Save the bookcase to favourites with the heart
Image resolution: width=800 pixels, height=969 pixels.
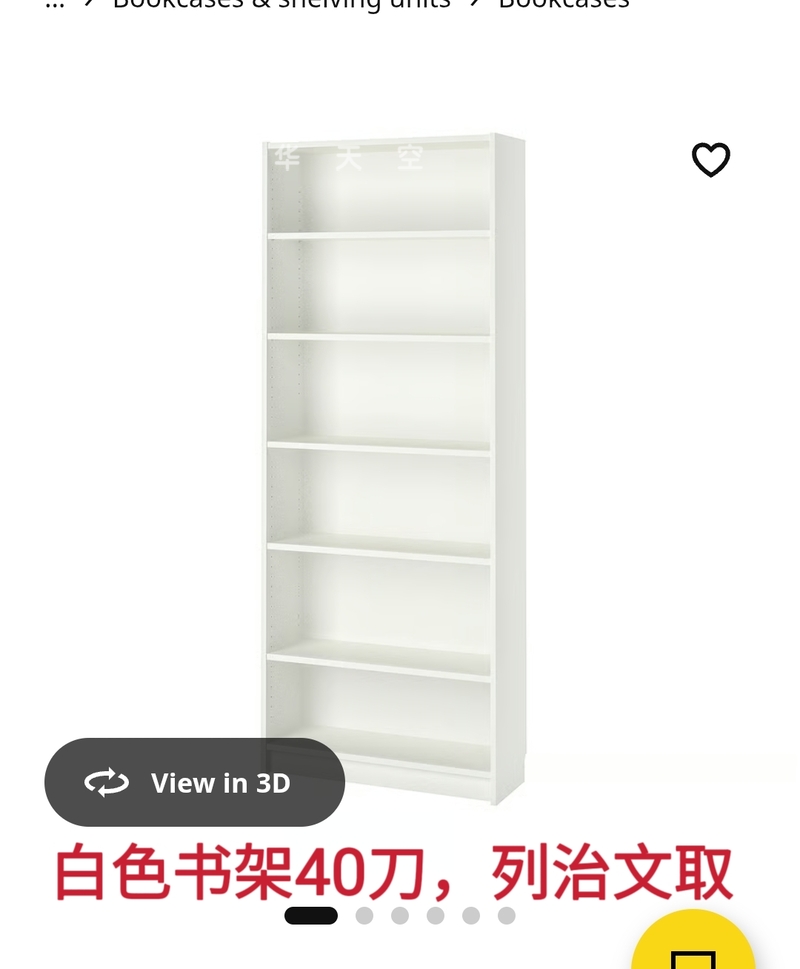pos(711,160)
